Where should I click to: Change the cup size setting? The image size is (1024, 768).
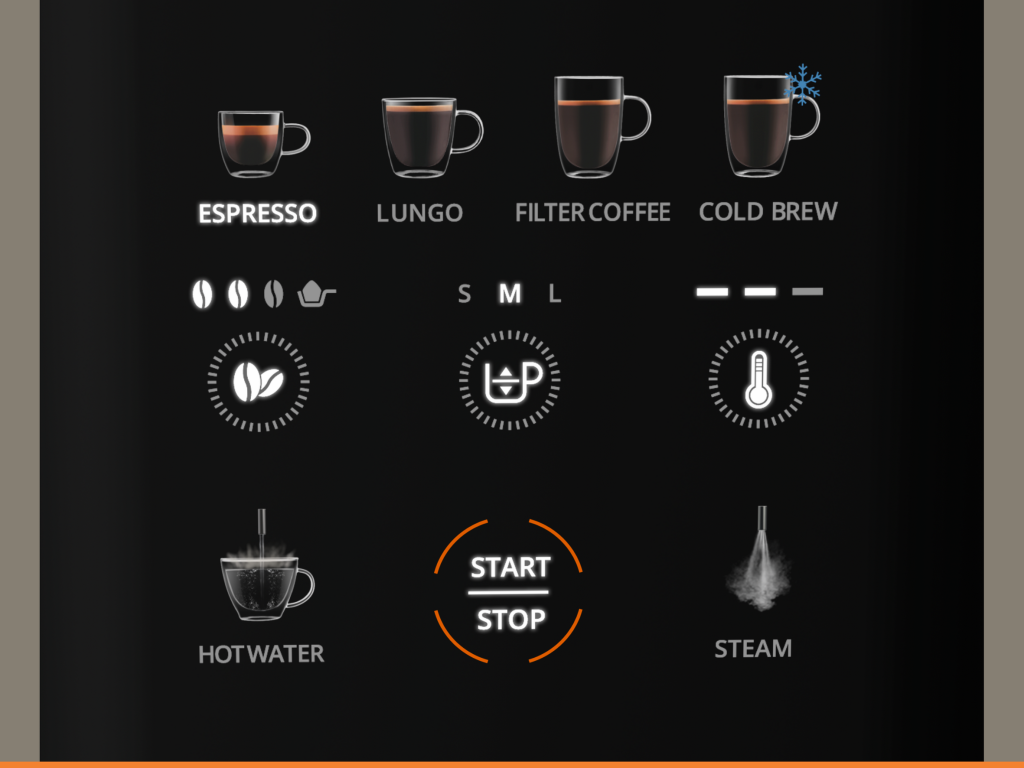point(510,381)
